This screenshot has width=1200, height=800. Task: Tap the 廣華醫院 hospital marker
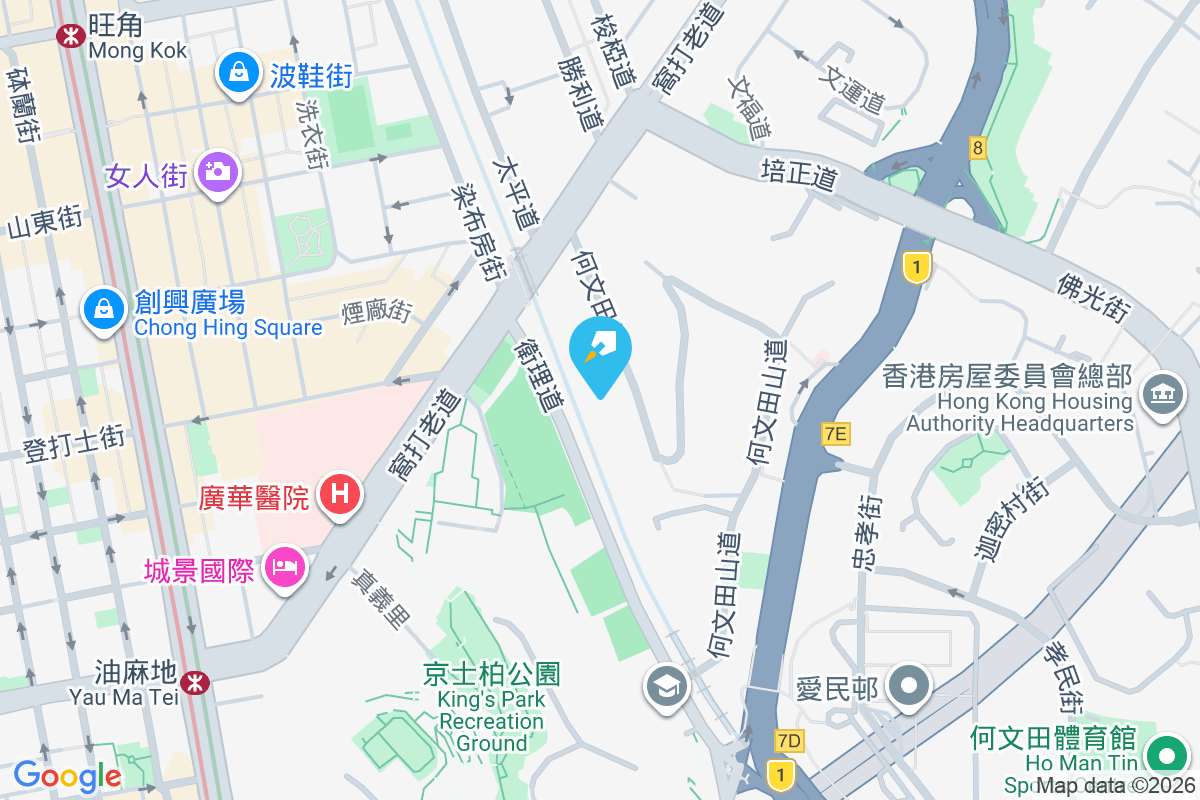[x=340, y=493]
